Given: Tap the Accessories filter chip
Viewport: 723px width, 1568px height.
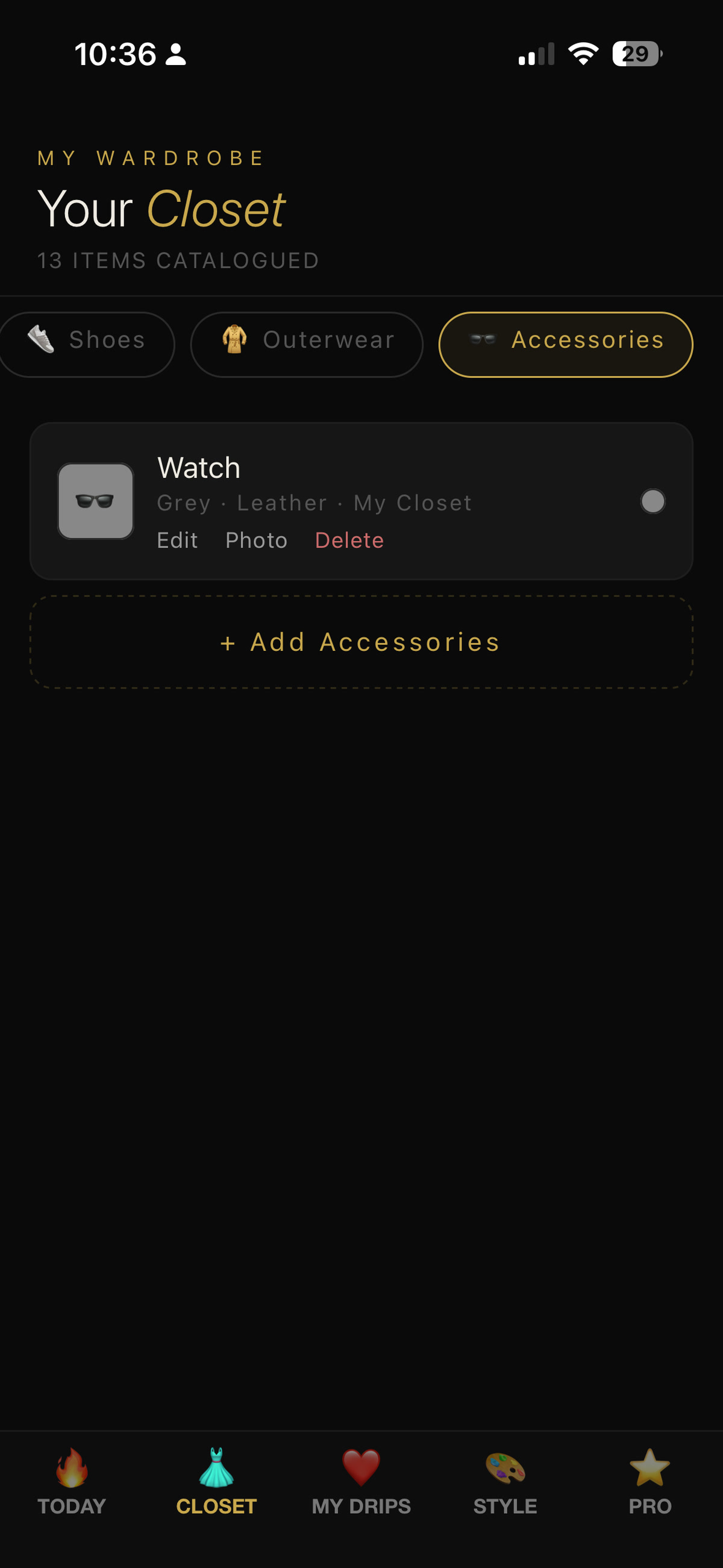Looking at the screenshot, I should [565, 345].
